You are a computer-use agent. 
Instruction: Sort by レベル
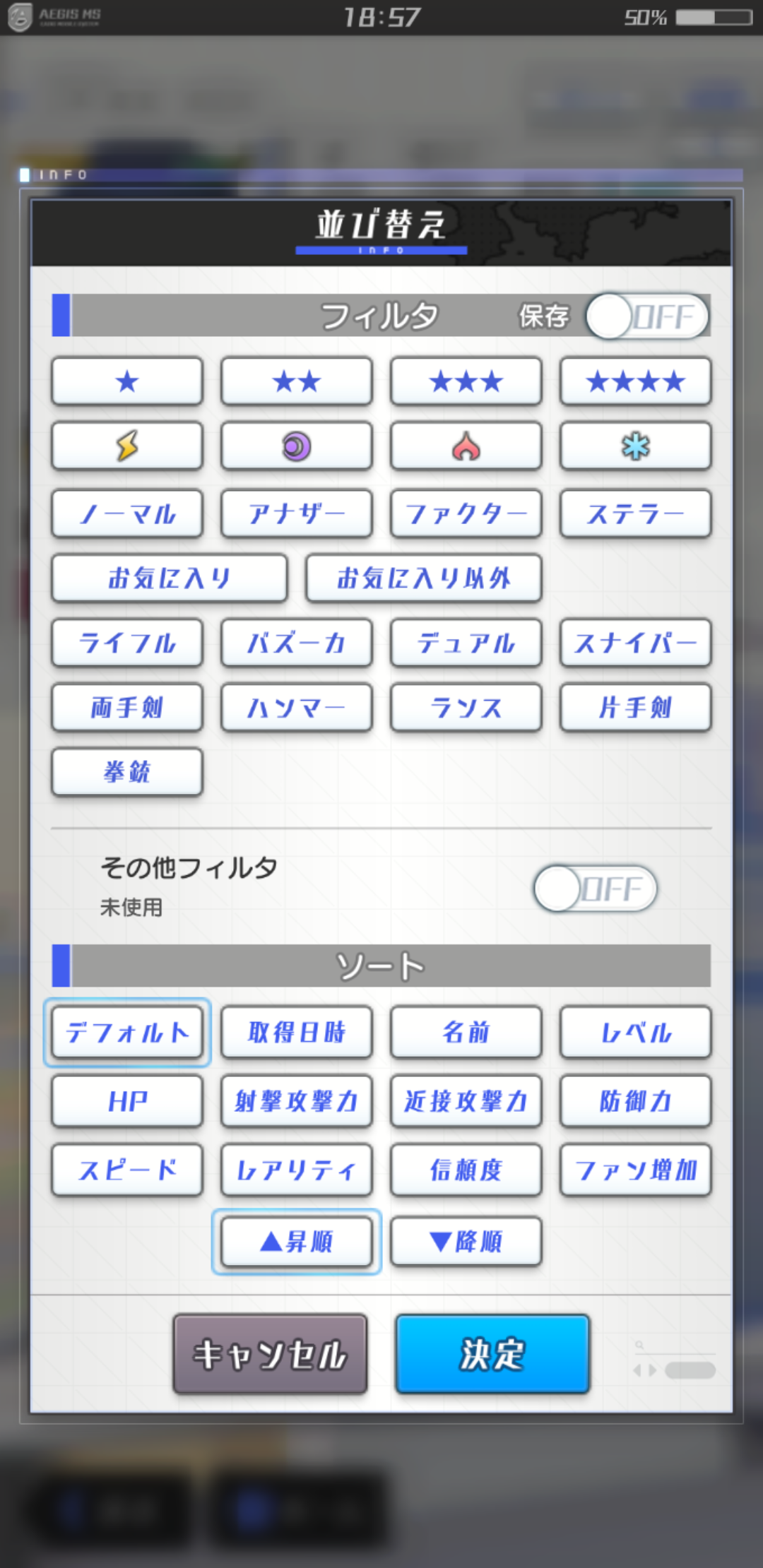tap(635, 1033)
